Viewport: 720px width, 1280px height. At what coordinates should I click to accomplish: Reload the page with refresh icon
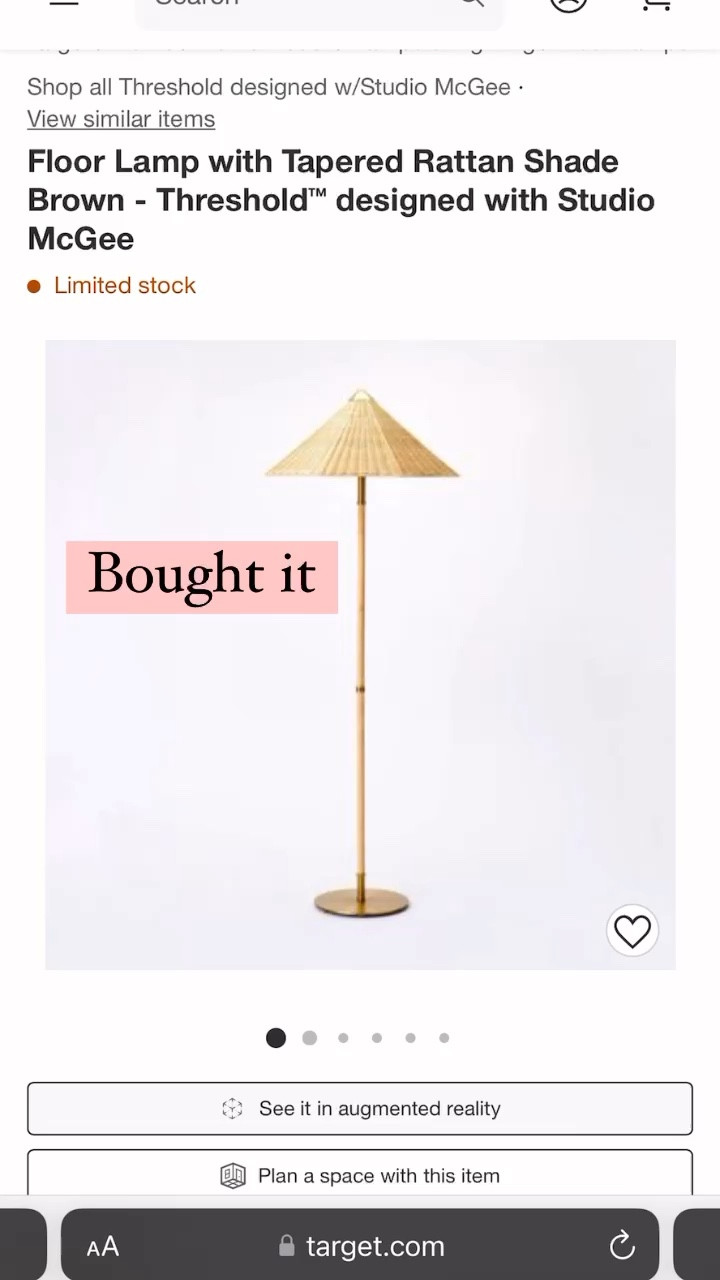pyautogui.click(x=622, y=1246)
